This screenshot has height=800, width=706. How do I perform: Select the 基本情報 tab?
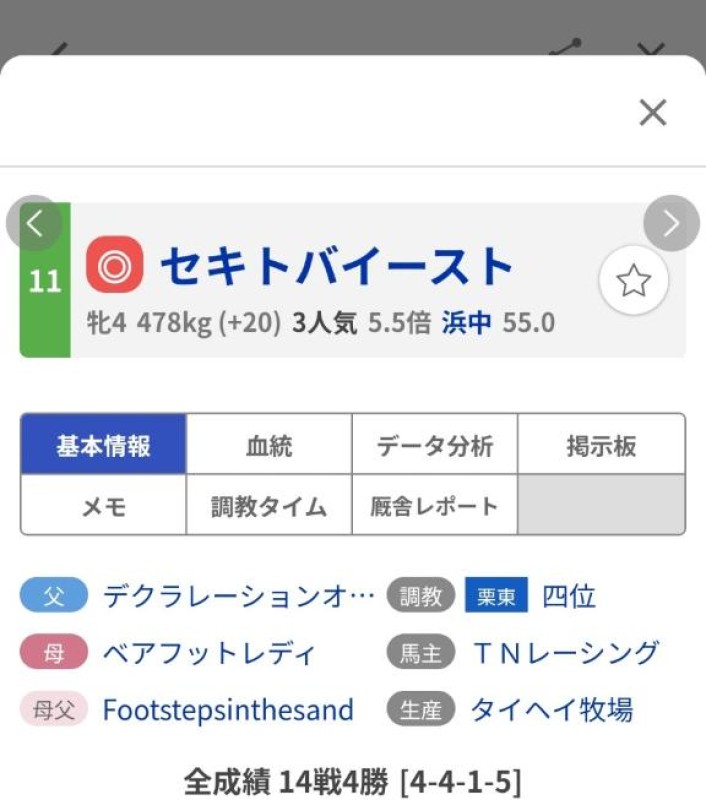(x=104, y=445)
